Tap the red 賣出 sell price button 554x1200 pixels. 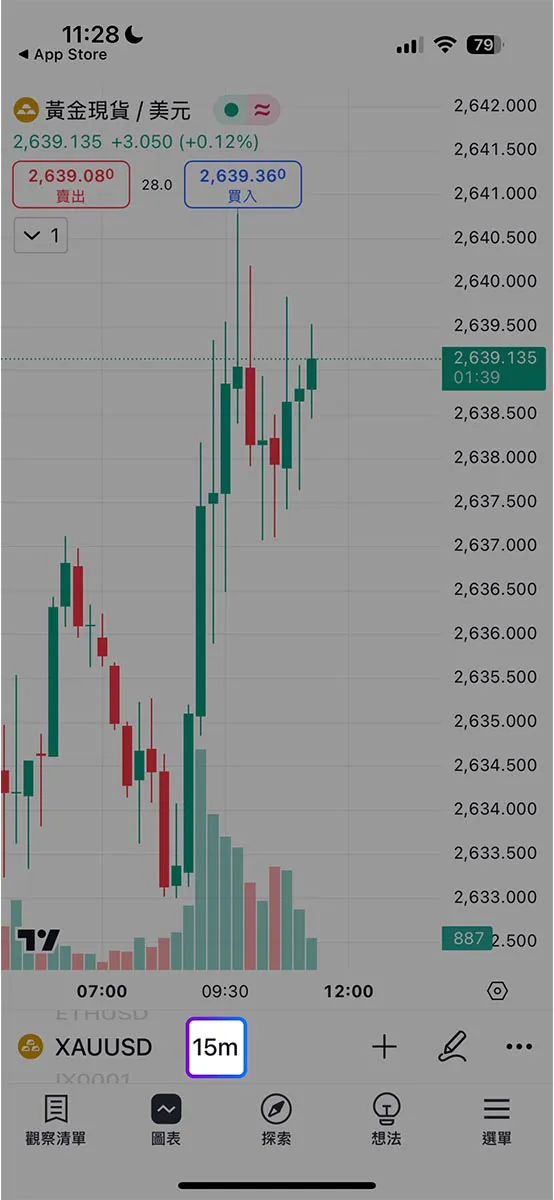click(x=71, y=185)
